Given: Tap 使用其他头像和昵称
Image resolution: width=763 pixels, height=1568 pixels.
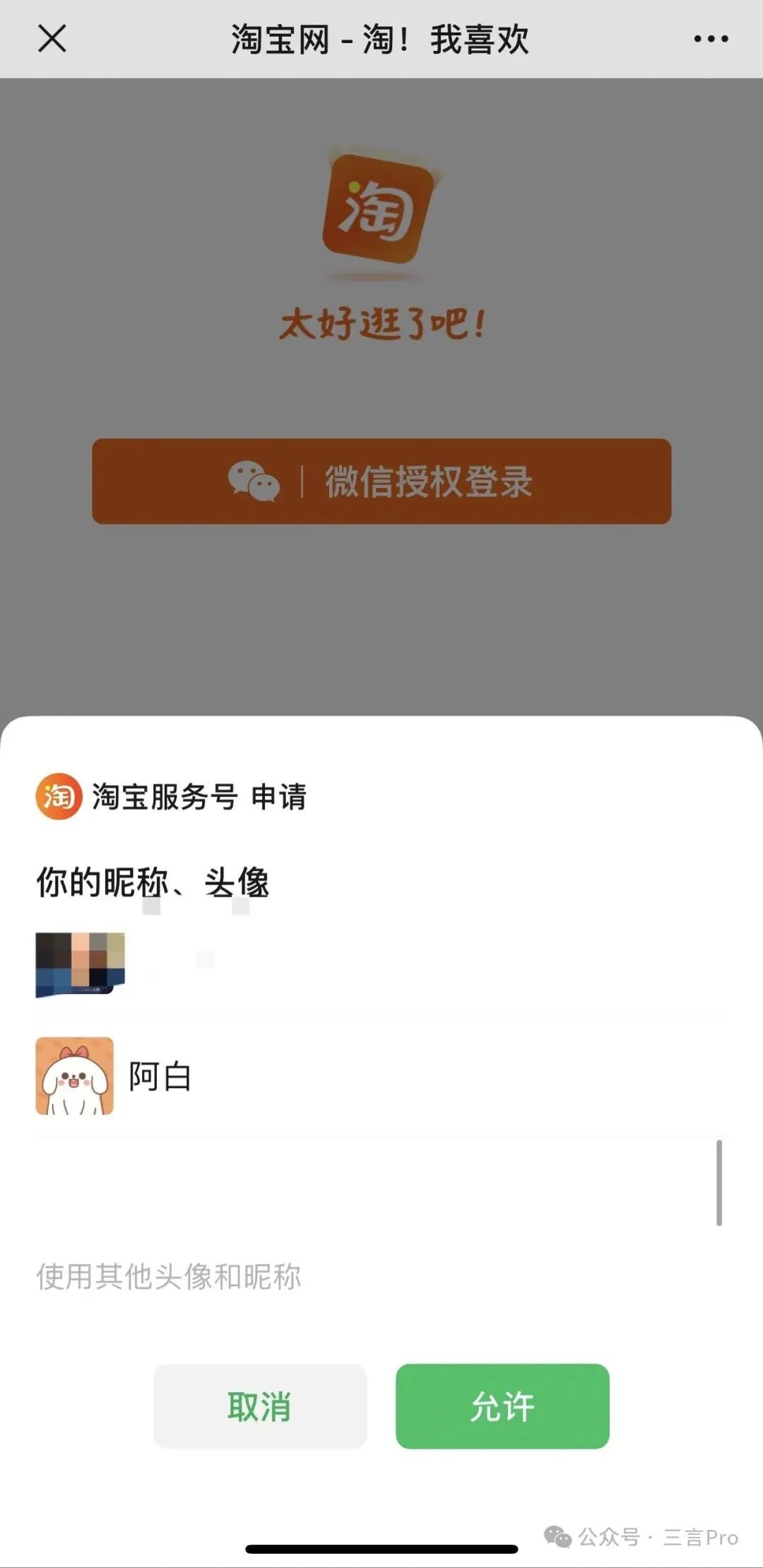Looking at the screenshot, I should click(x=168, y=1277).
